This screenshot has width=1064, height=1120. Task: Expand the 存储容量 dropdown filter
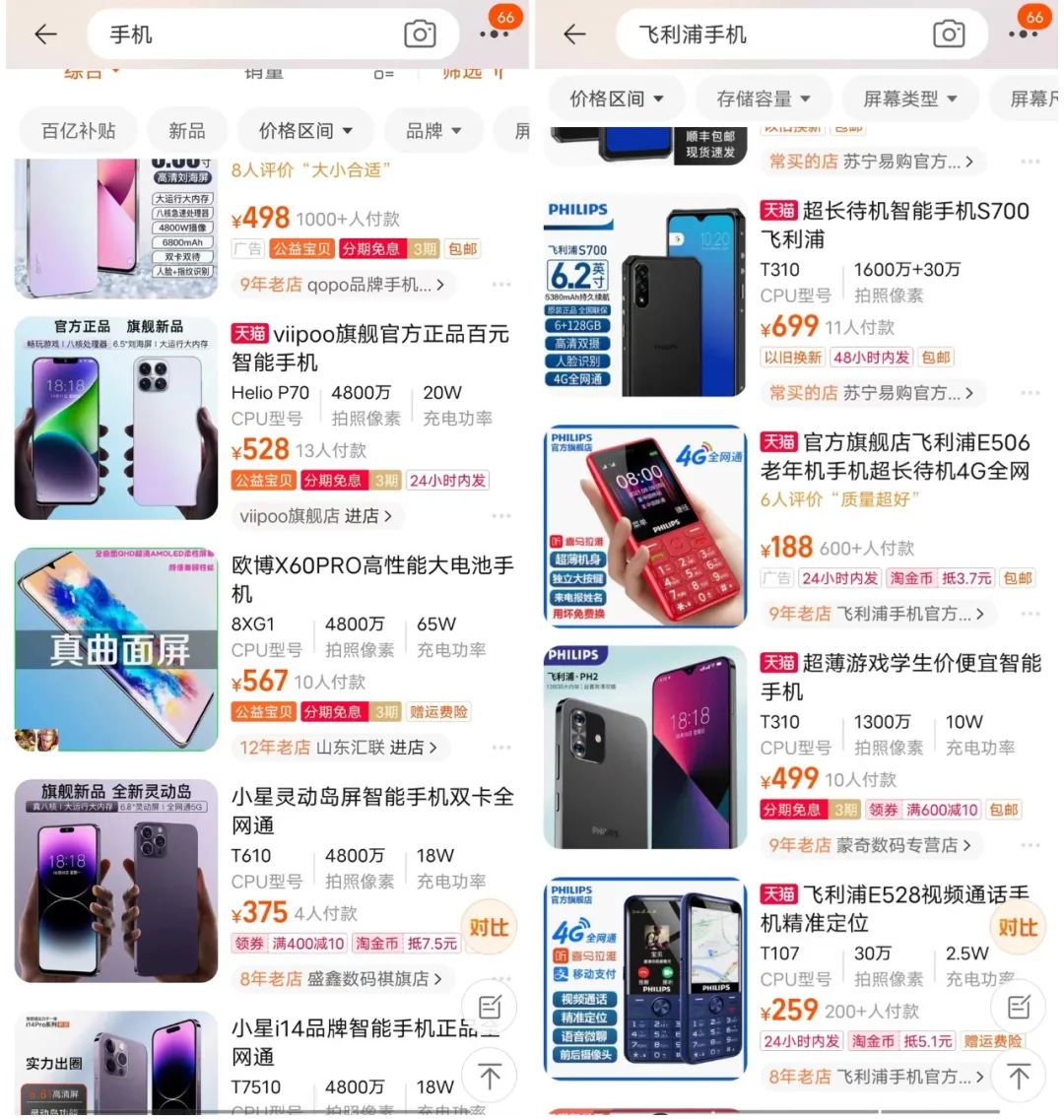(764, 99)
